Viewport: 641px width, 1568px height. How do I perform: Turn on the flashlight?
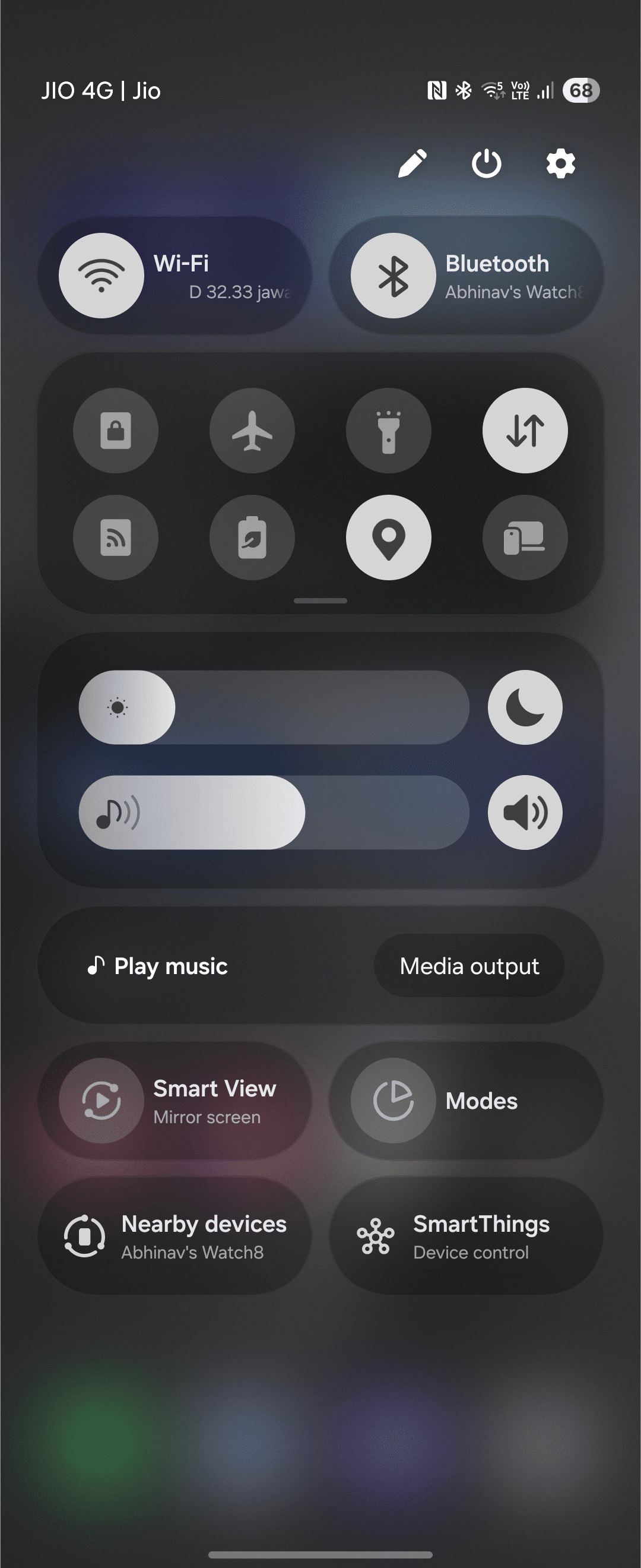coord(388,431)
